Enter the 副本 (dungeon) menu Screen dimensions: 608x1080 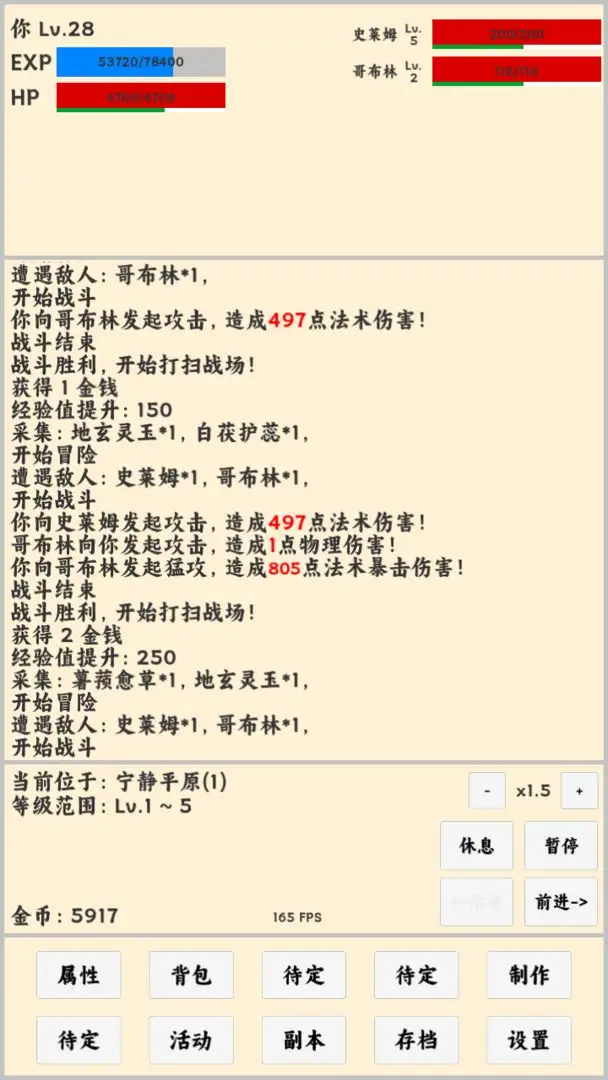(x=304, y=1040)
